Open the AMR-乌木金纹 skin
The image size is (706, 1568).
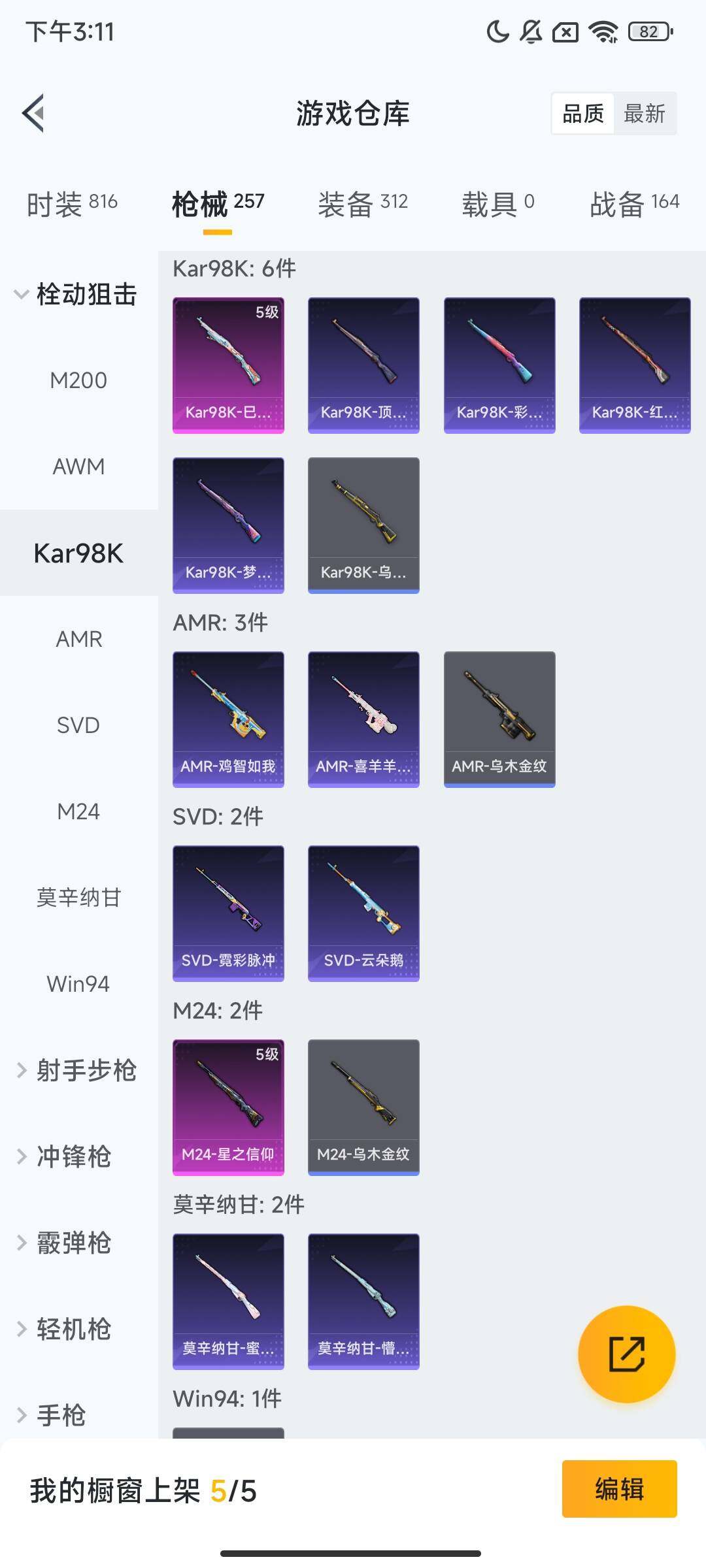[499, 719]
